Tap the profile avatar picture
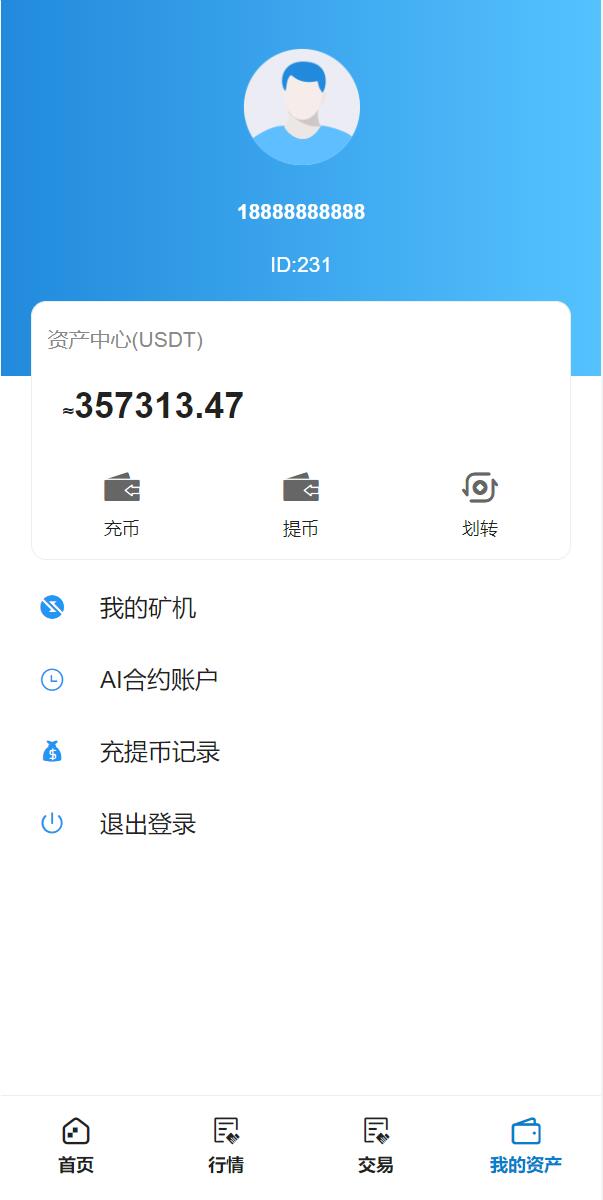Screen dimensions: 603x1200 click(301, 107)
